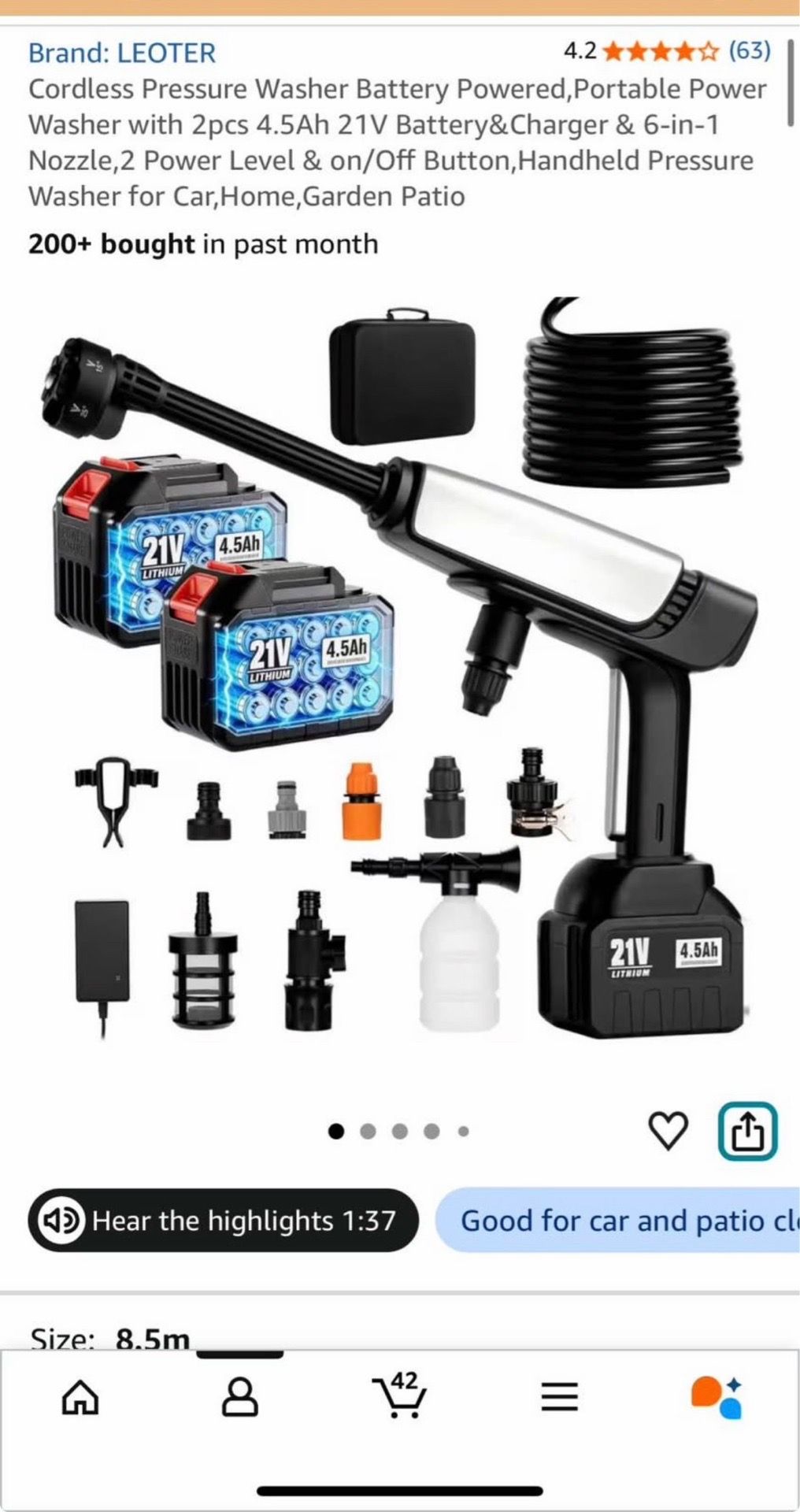This screenshot has width=800, height=1512.
Task: Go to the Home tab
Action: point(80,1399)
